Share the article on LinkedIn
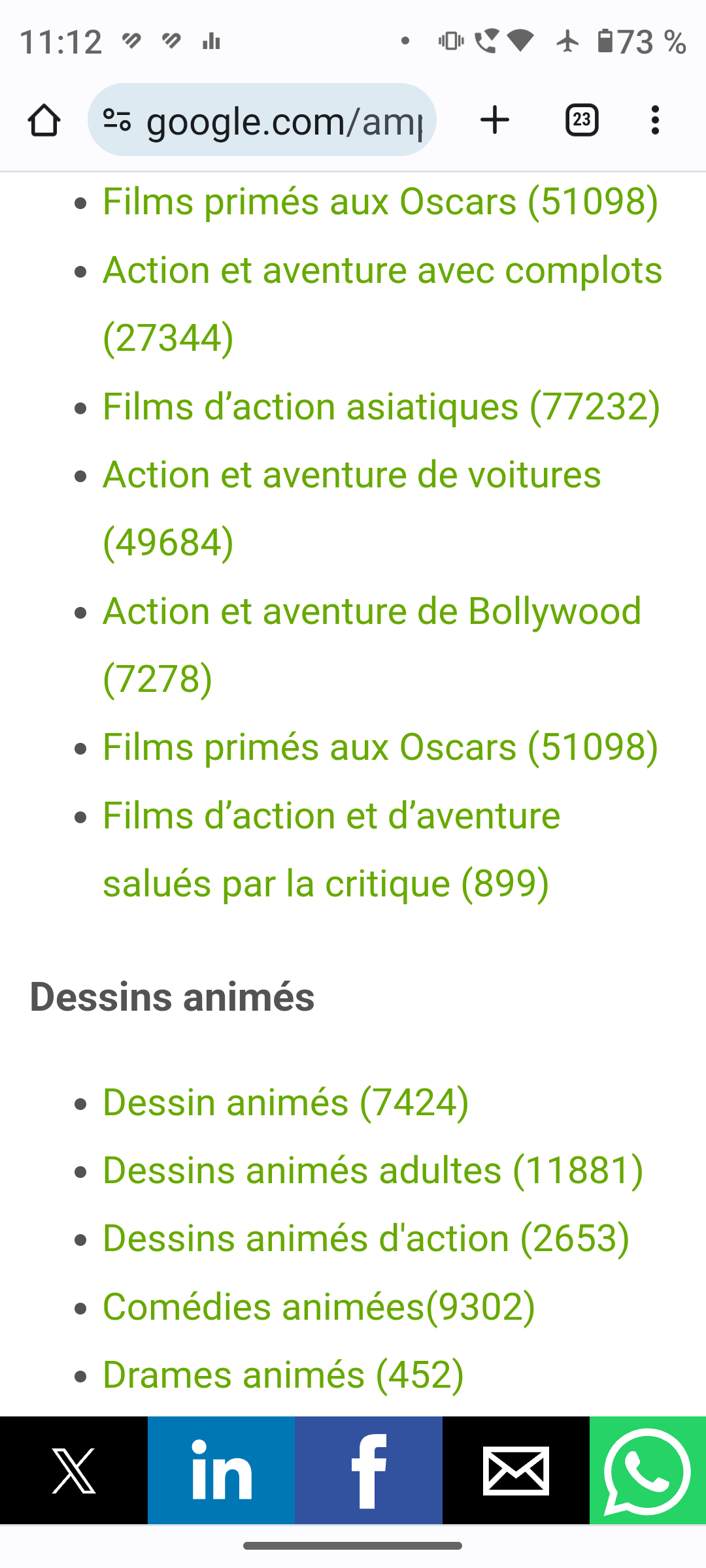This screenshot has height=1568, width=706. coord(221,1471)
